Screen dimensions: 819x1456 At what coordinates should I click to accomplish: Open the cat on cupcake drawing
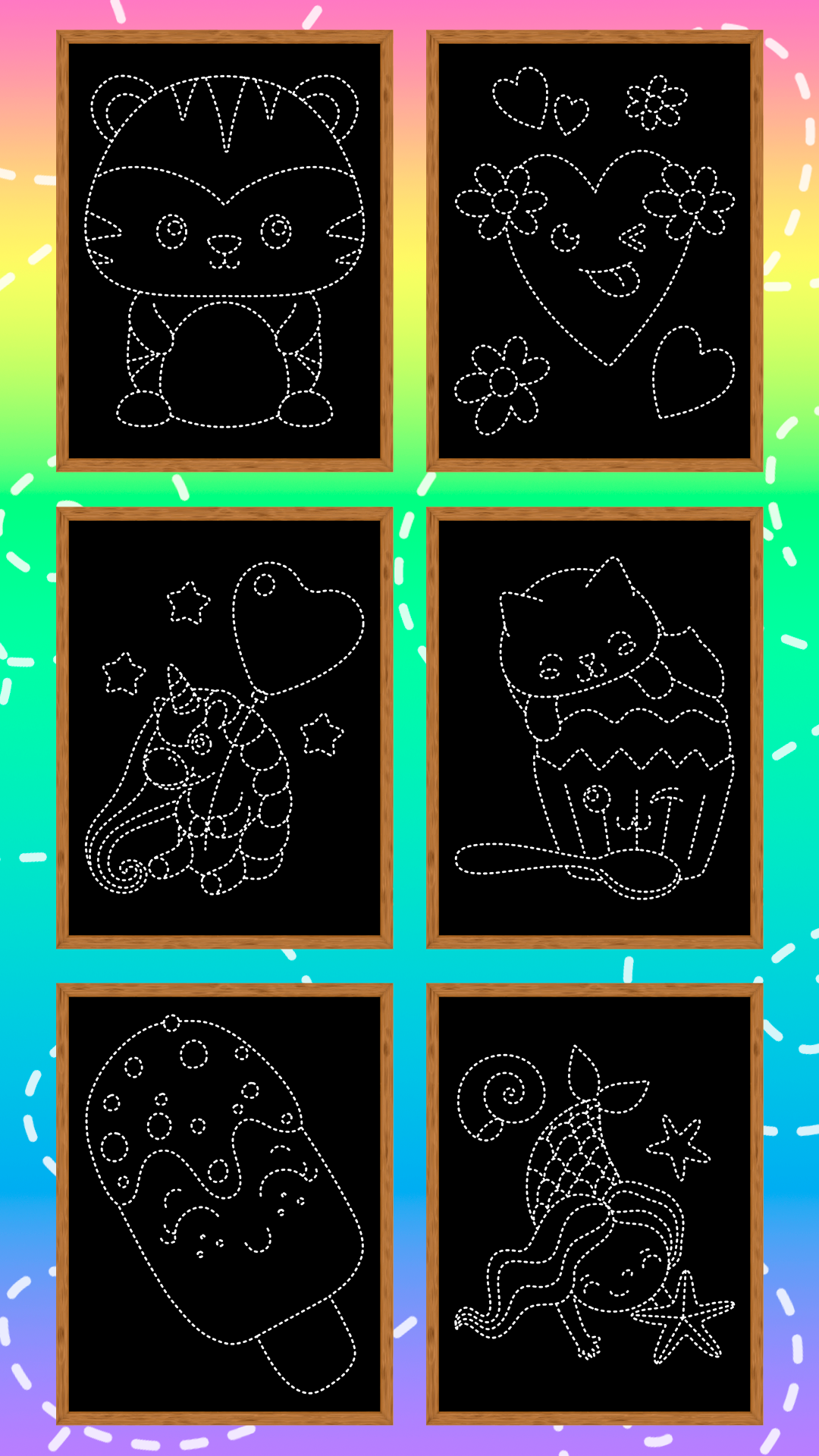coord(595,728)
